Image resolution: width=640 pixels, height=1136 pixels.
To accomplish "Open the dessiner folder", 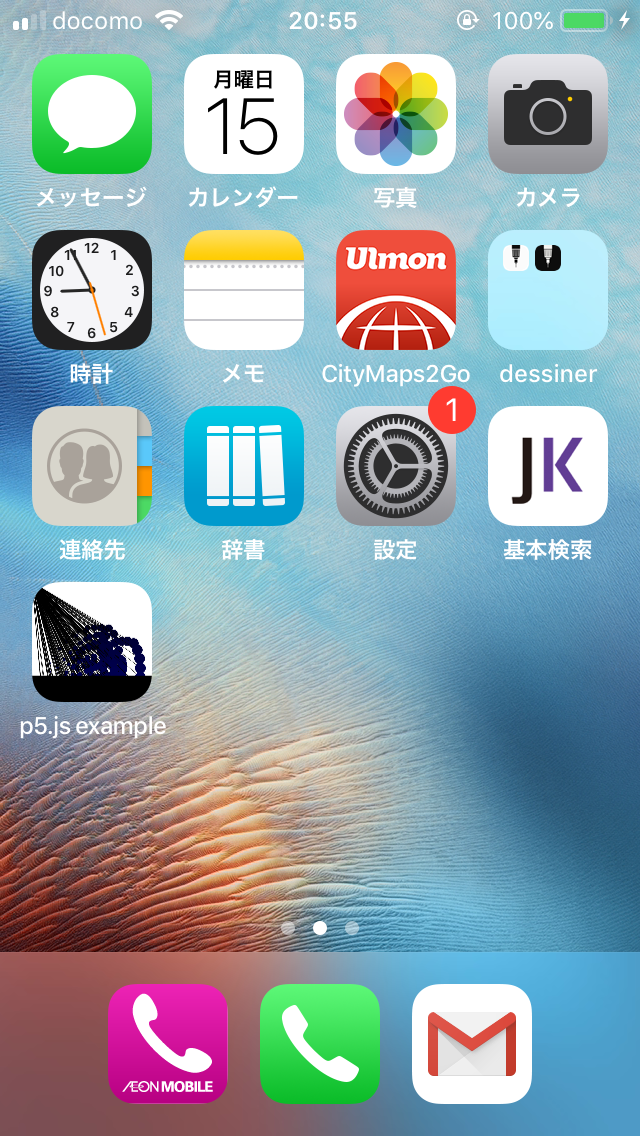I will [548, 290].
